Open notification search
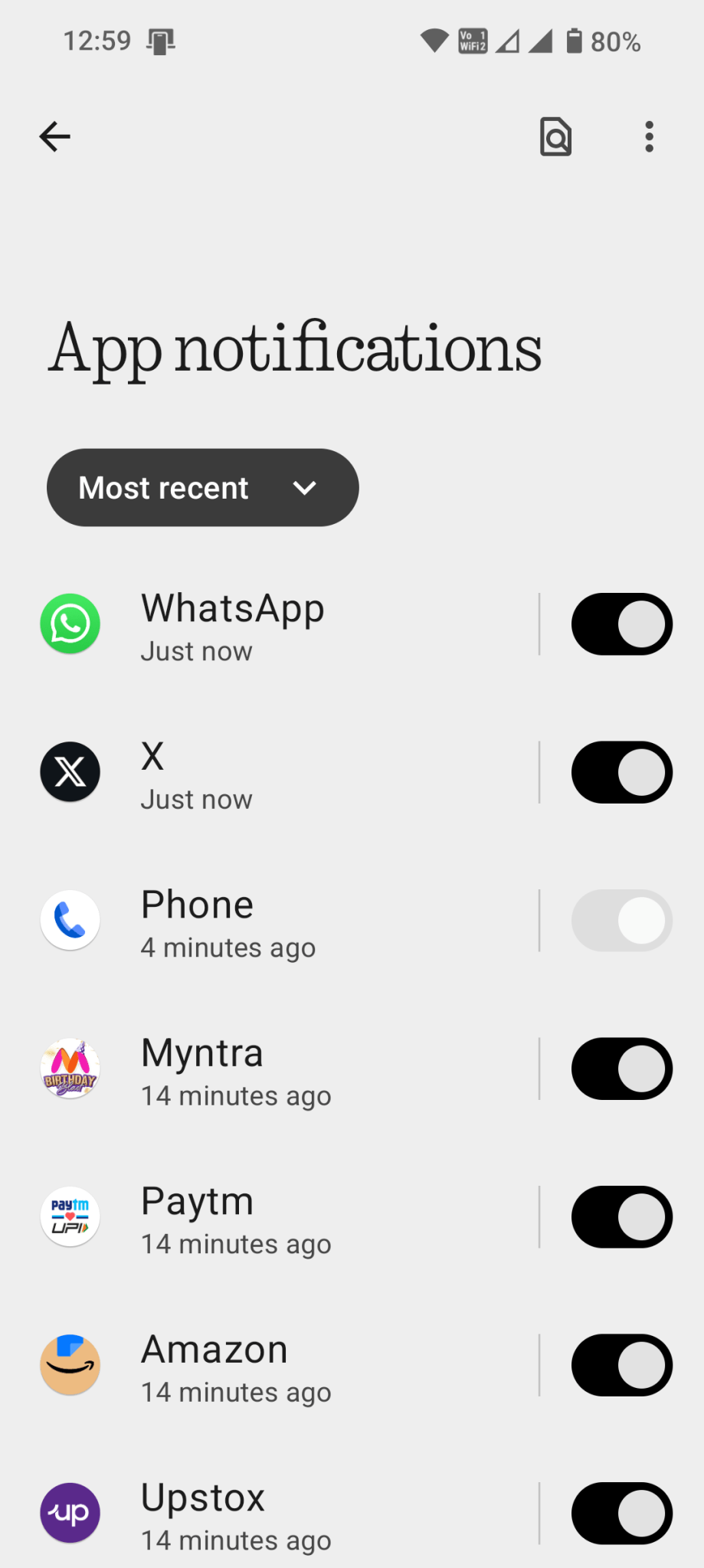 coord(555,136)
